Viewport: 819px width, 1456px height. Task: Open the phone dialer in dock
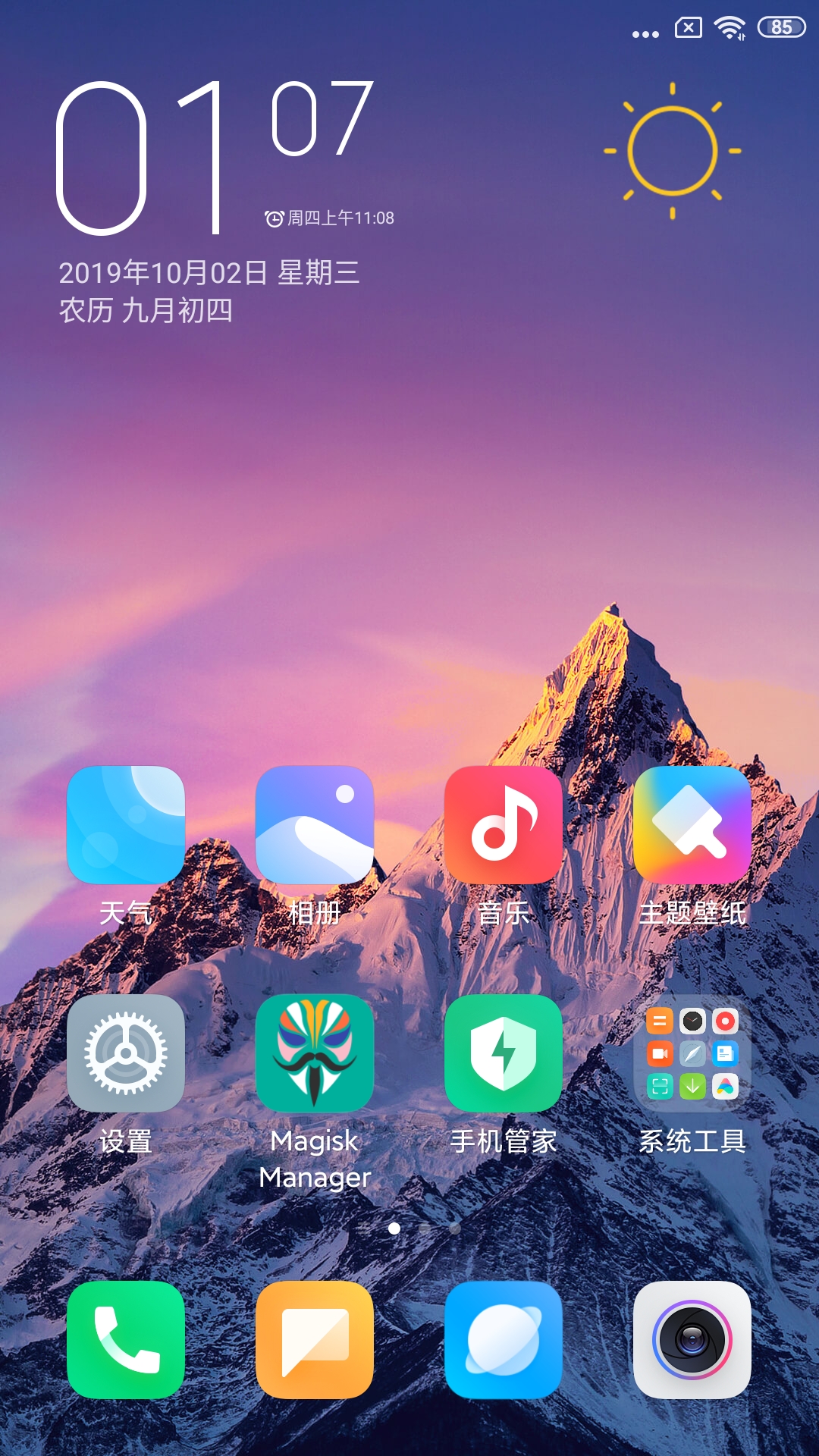point(126,1340)
